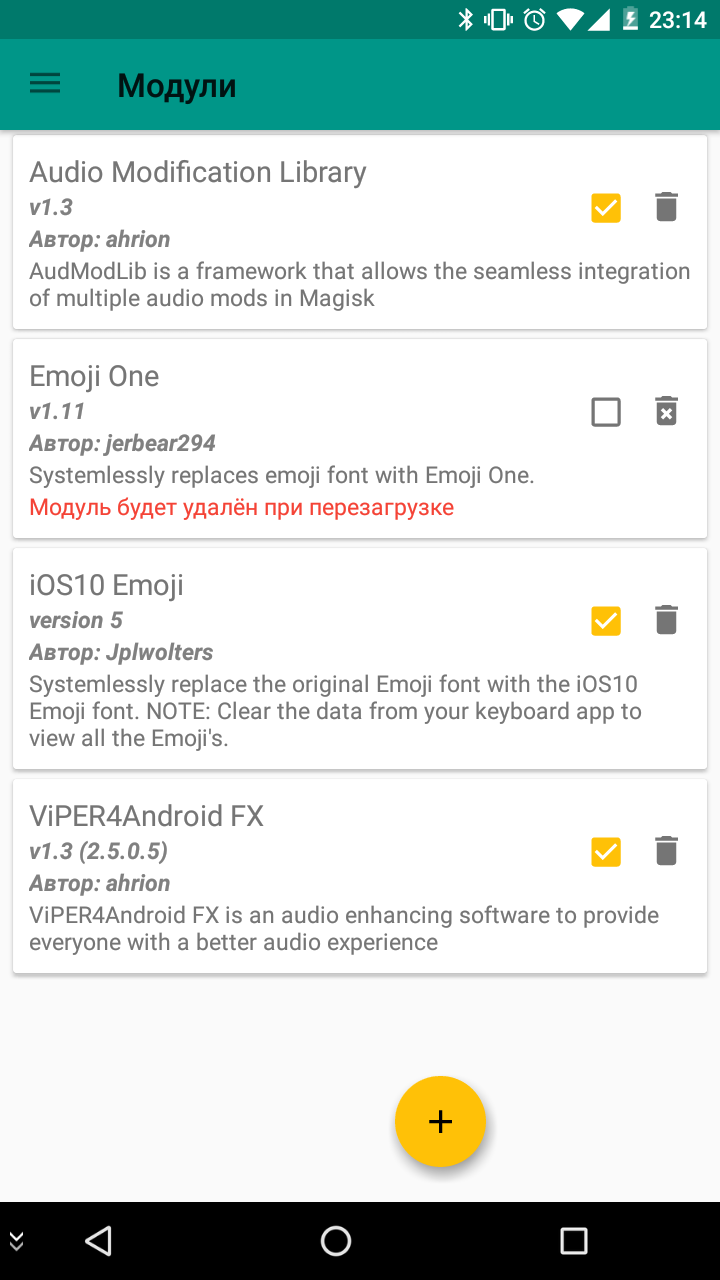Screen dimensions: 720x1280
Task: Tap trash icon for ViPER4Android FX
Action: (666, 851)
